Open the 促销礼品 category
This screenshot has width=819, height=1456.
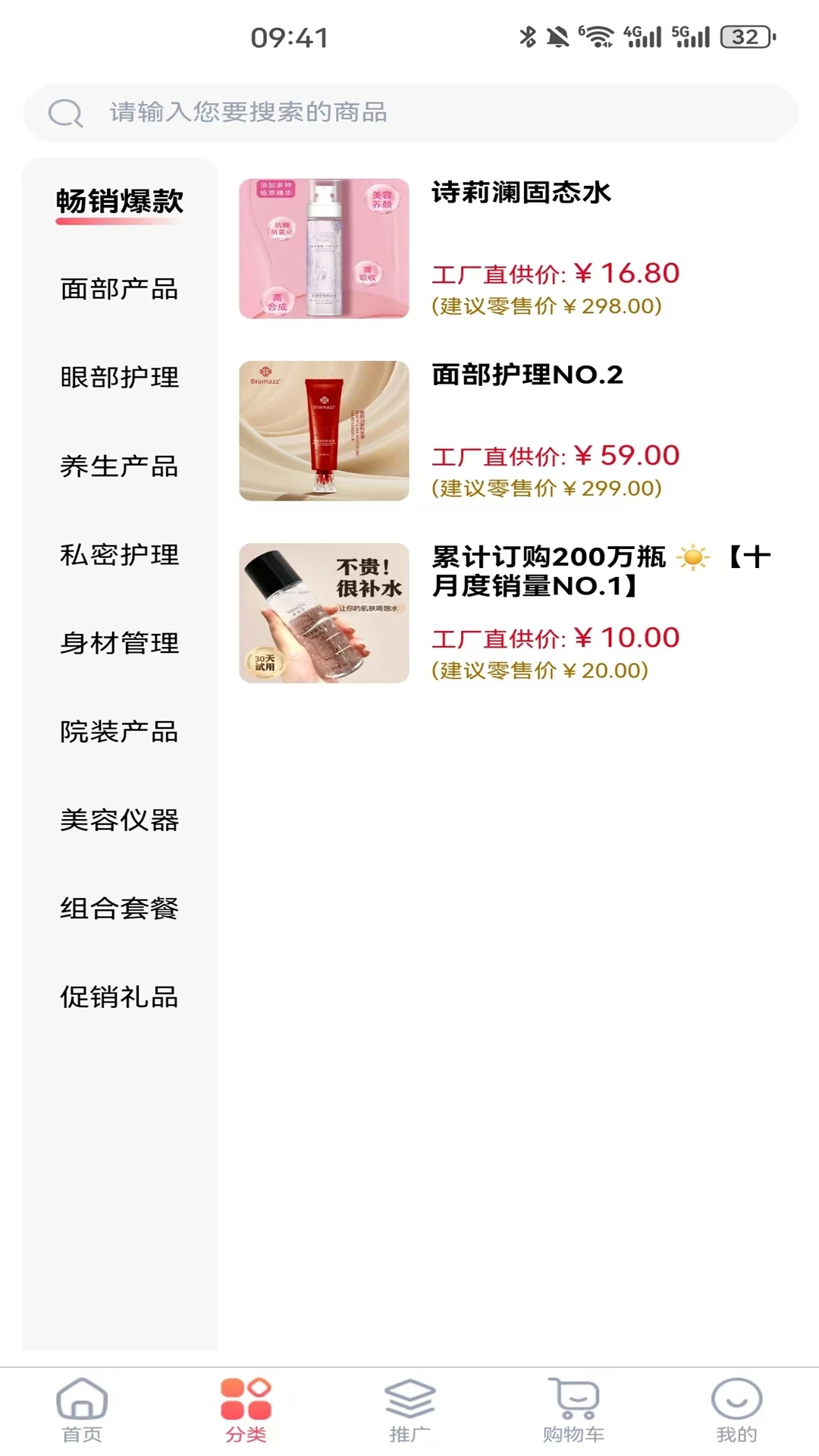point(119,996)
